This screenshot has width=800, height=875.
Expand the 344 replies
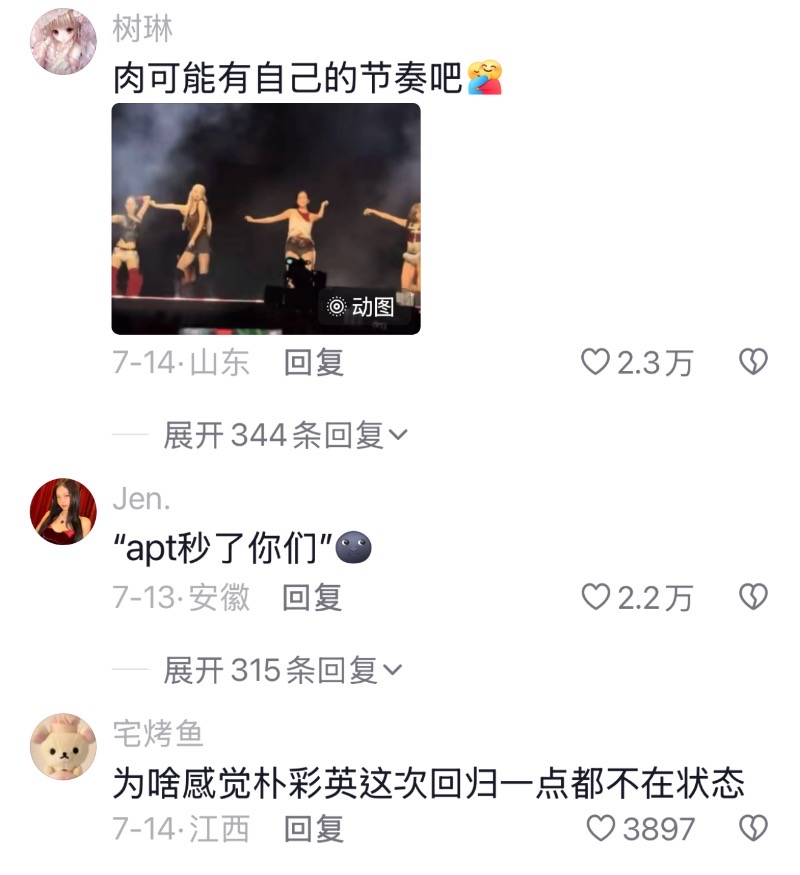click(x=285, y=435)
